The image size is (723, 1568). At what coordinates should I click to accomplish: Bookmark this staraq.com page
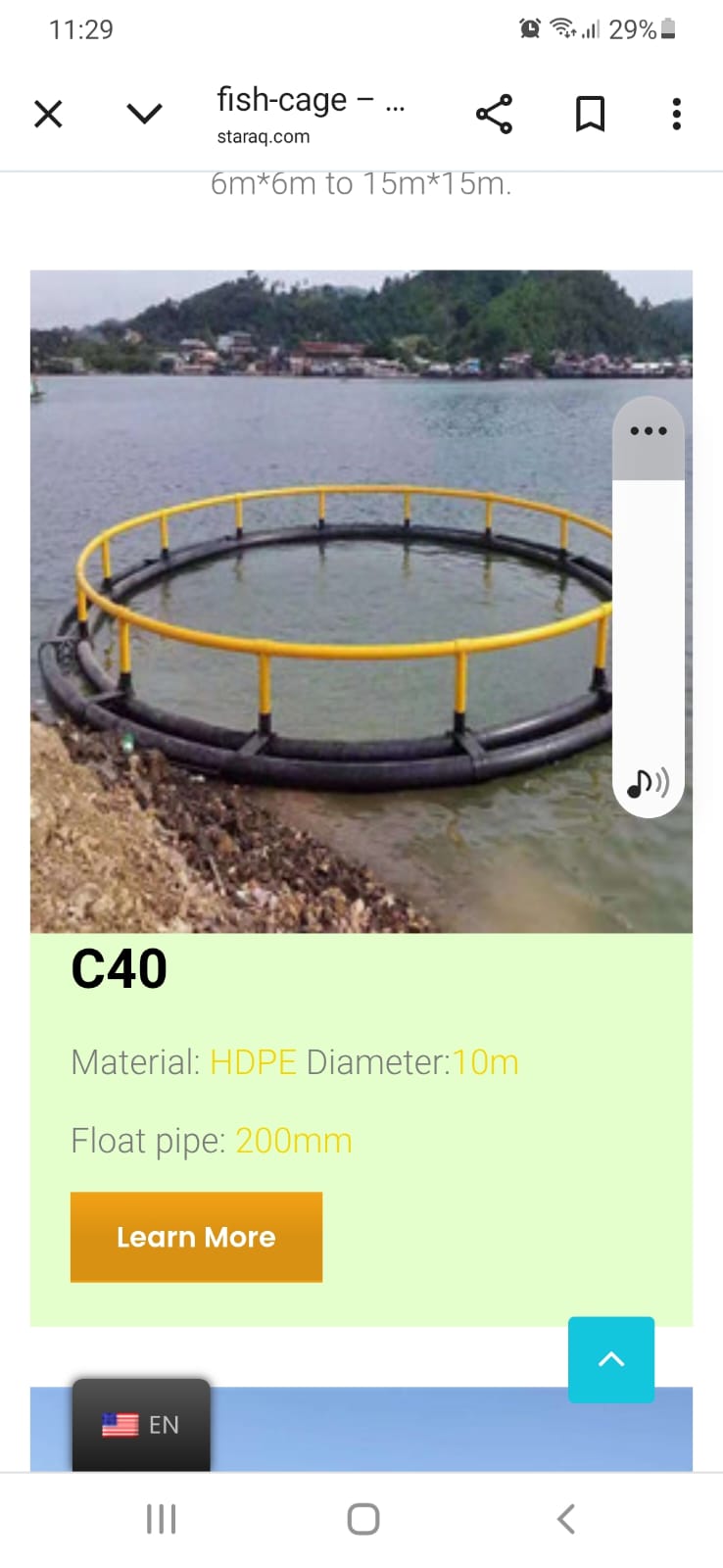[590, 115]
